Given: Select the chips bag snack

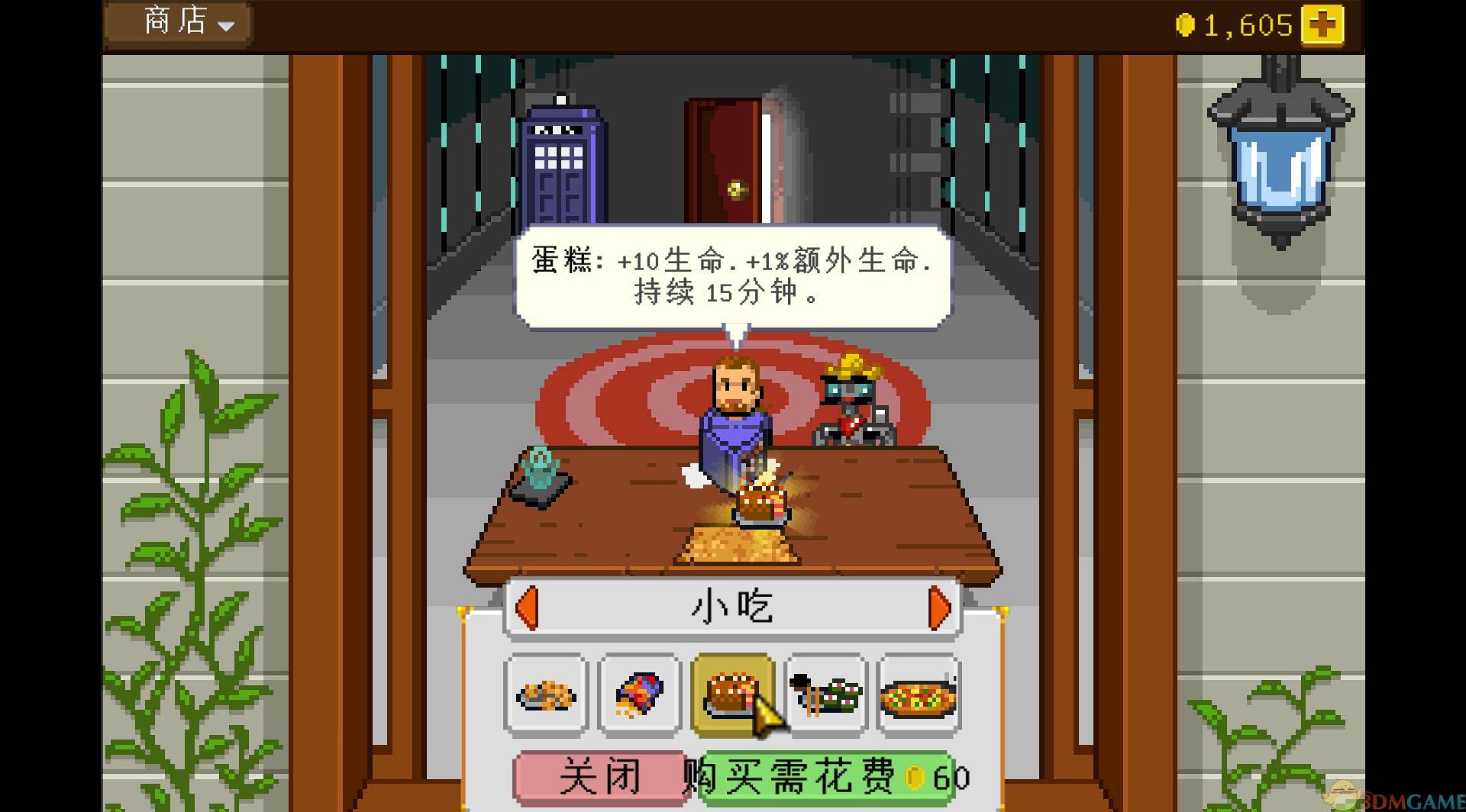Looking at the screenshot, I should 639,694.
